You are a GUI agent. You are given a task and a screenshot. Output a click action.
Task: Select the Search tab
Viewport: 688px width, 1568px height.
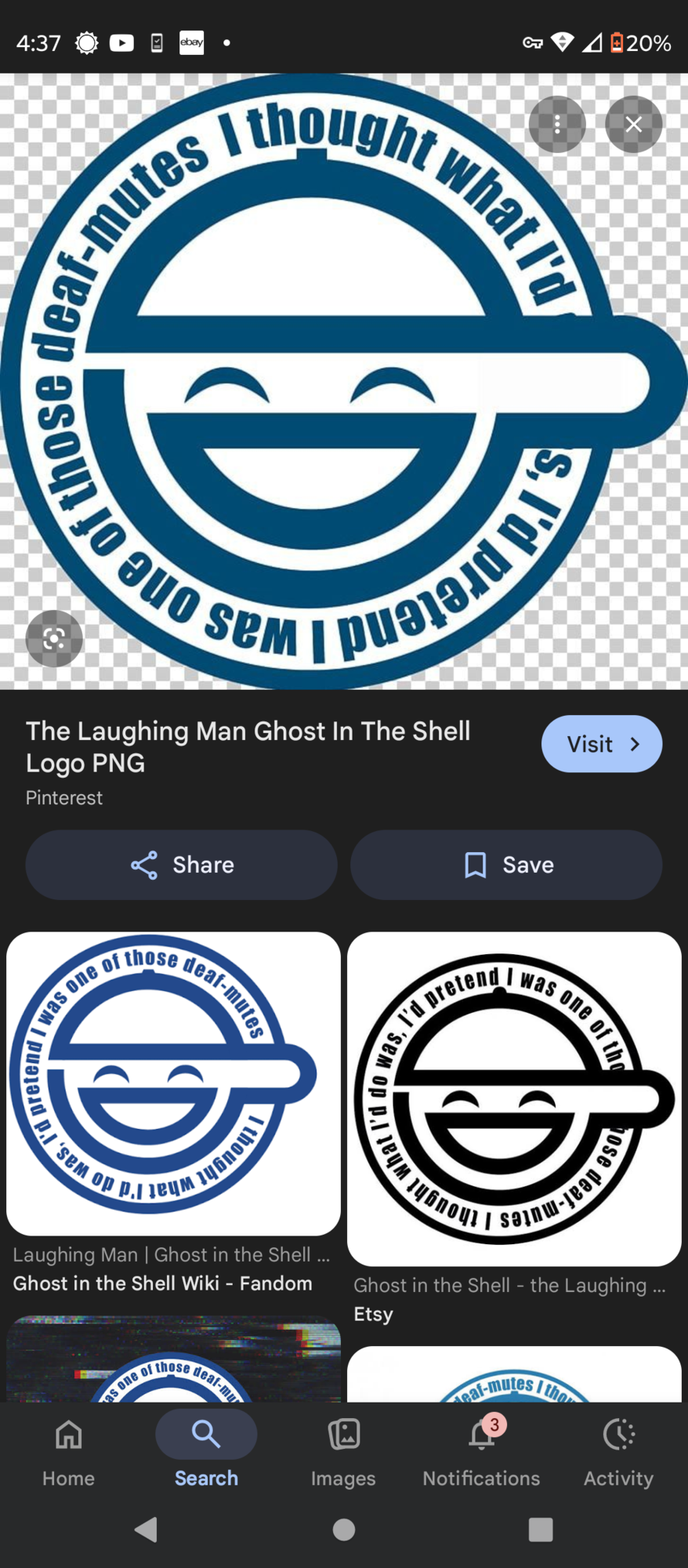pyautogui.click(x=206, y=1453)
